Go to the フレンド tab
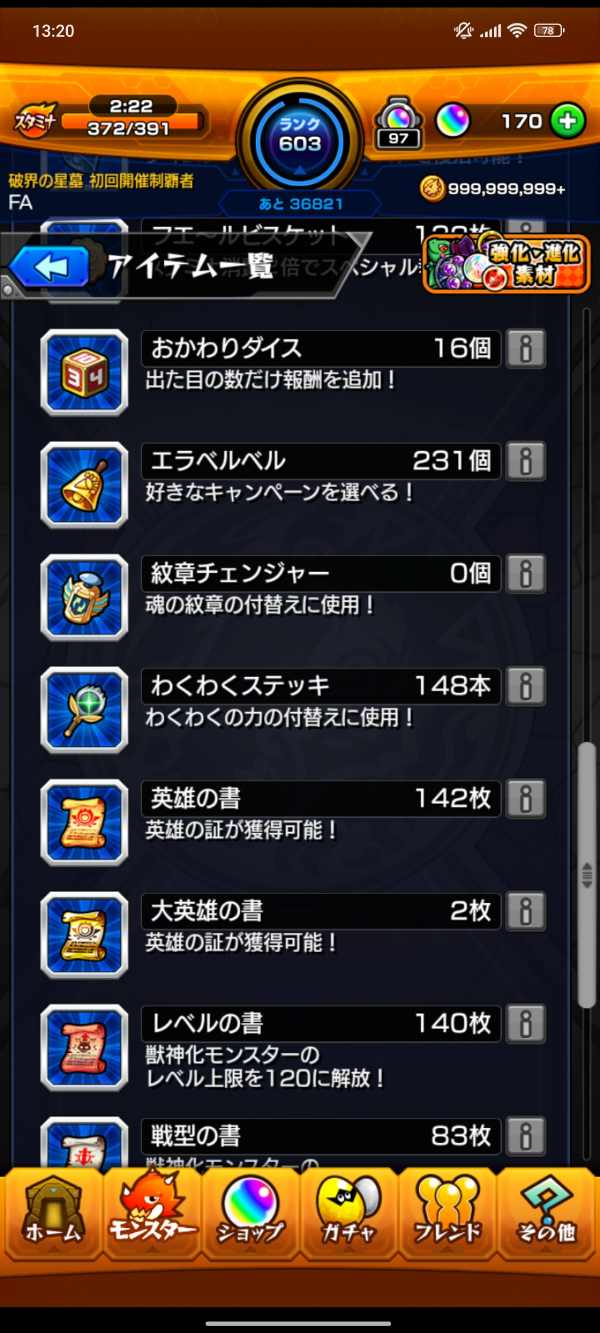The height and width of the screenshot is (1333, 600). [x=447, y=1210]
